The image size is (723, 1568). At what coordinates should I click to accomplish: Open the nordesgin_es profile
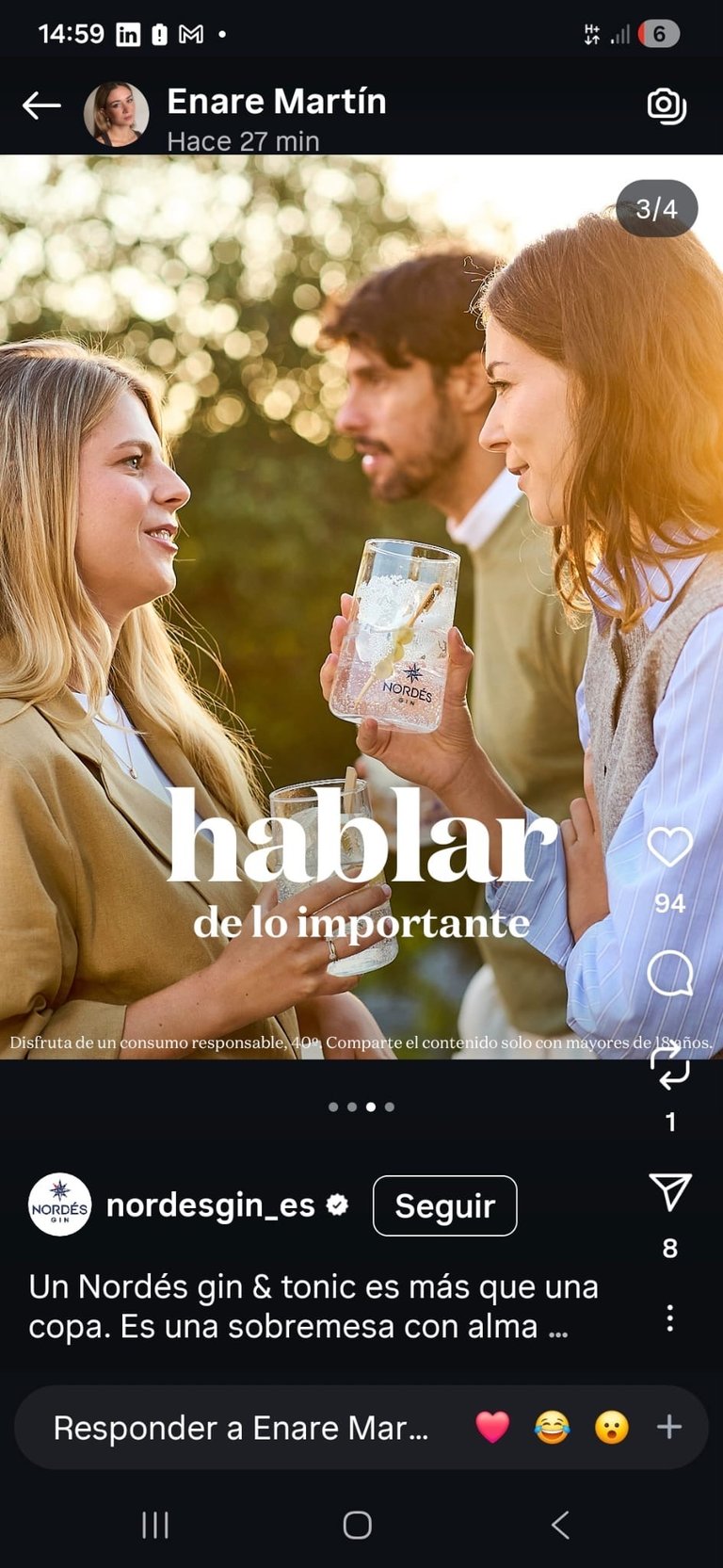pyautogui.click(x=210, y=1204)
